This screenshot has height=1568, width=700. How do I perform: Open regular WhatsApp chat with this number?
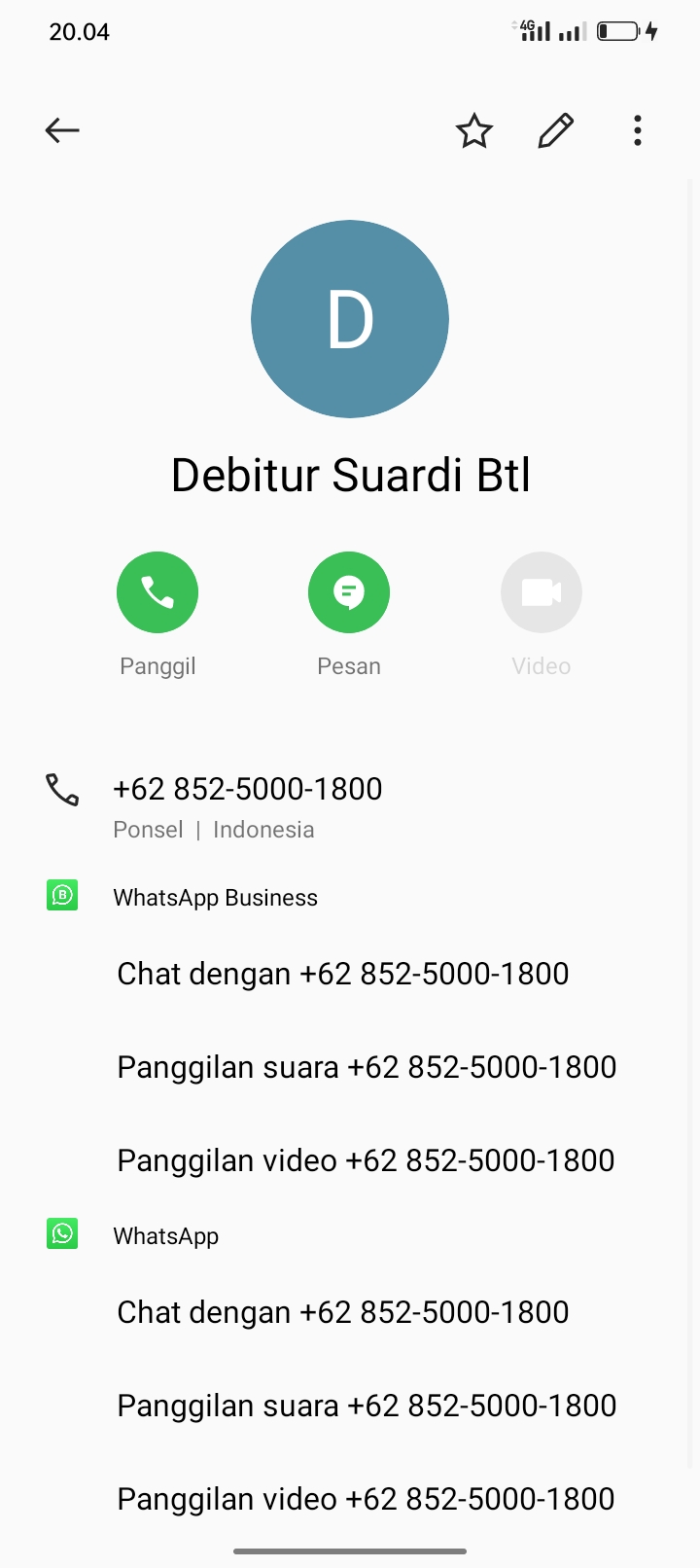(342, 1312)
